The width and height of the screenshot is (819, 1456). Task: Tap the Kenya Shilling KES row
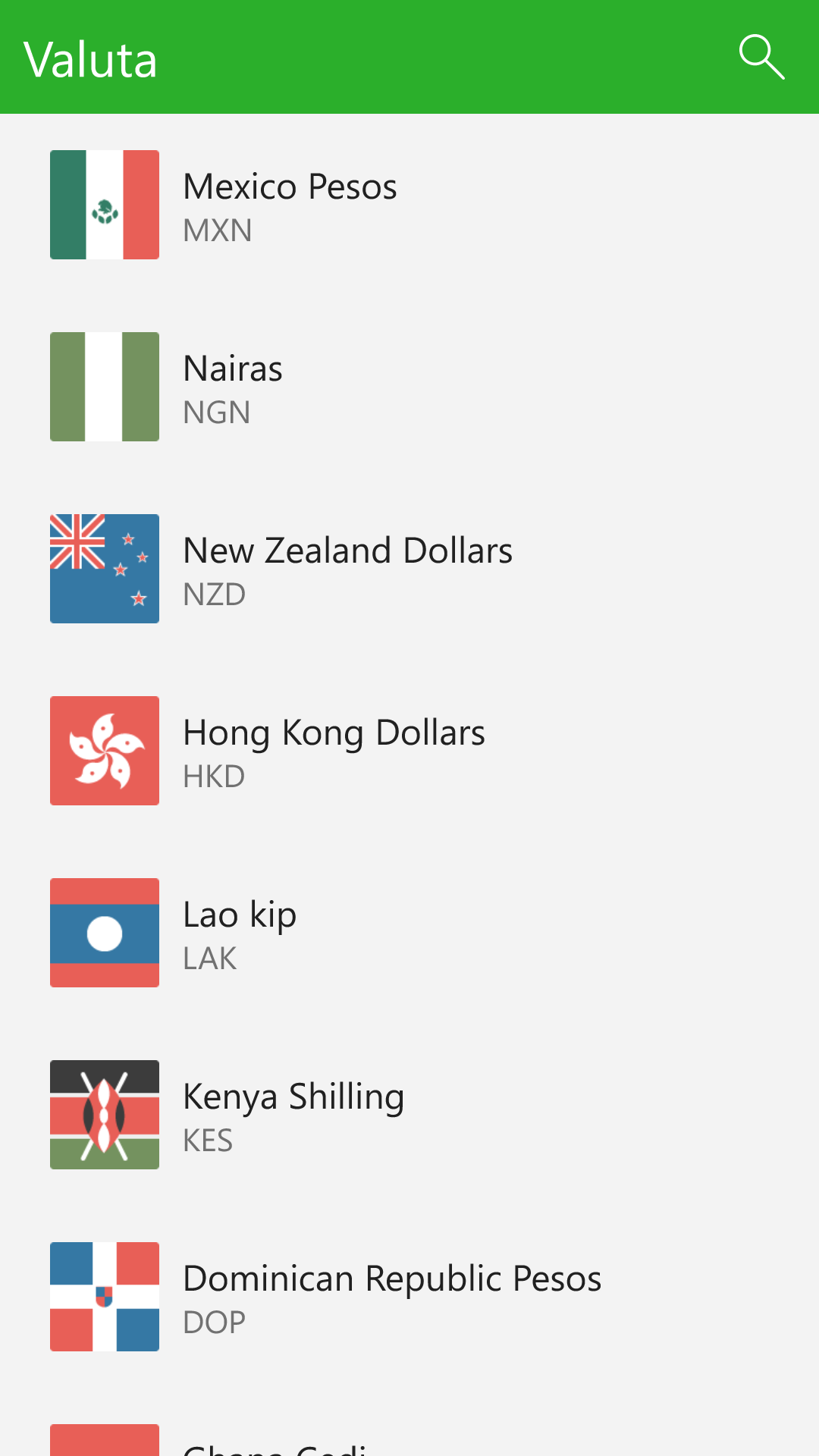point(409,1115)
